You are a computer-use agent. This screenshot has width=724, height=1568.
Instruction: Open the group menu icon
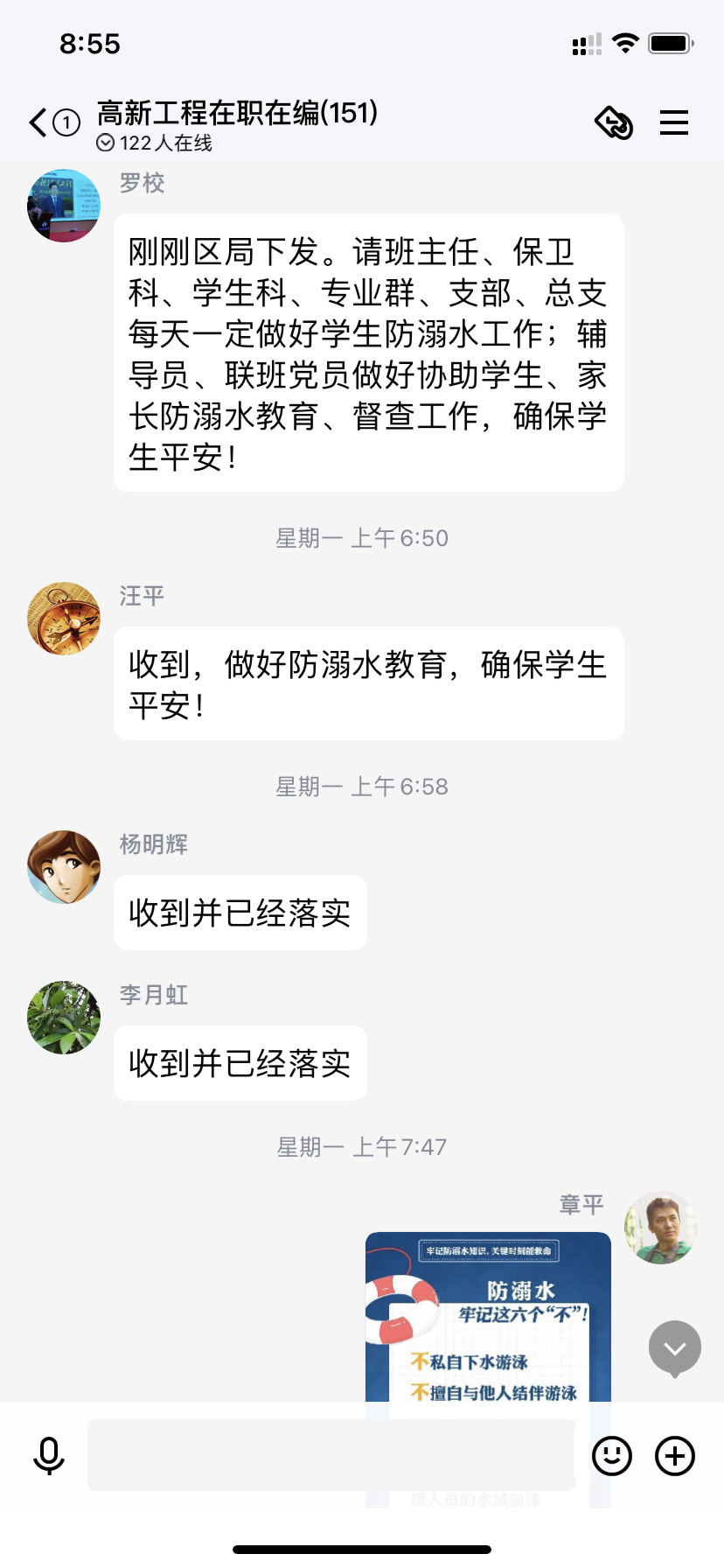point(673,122)
